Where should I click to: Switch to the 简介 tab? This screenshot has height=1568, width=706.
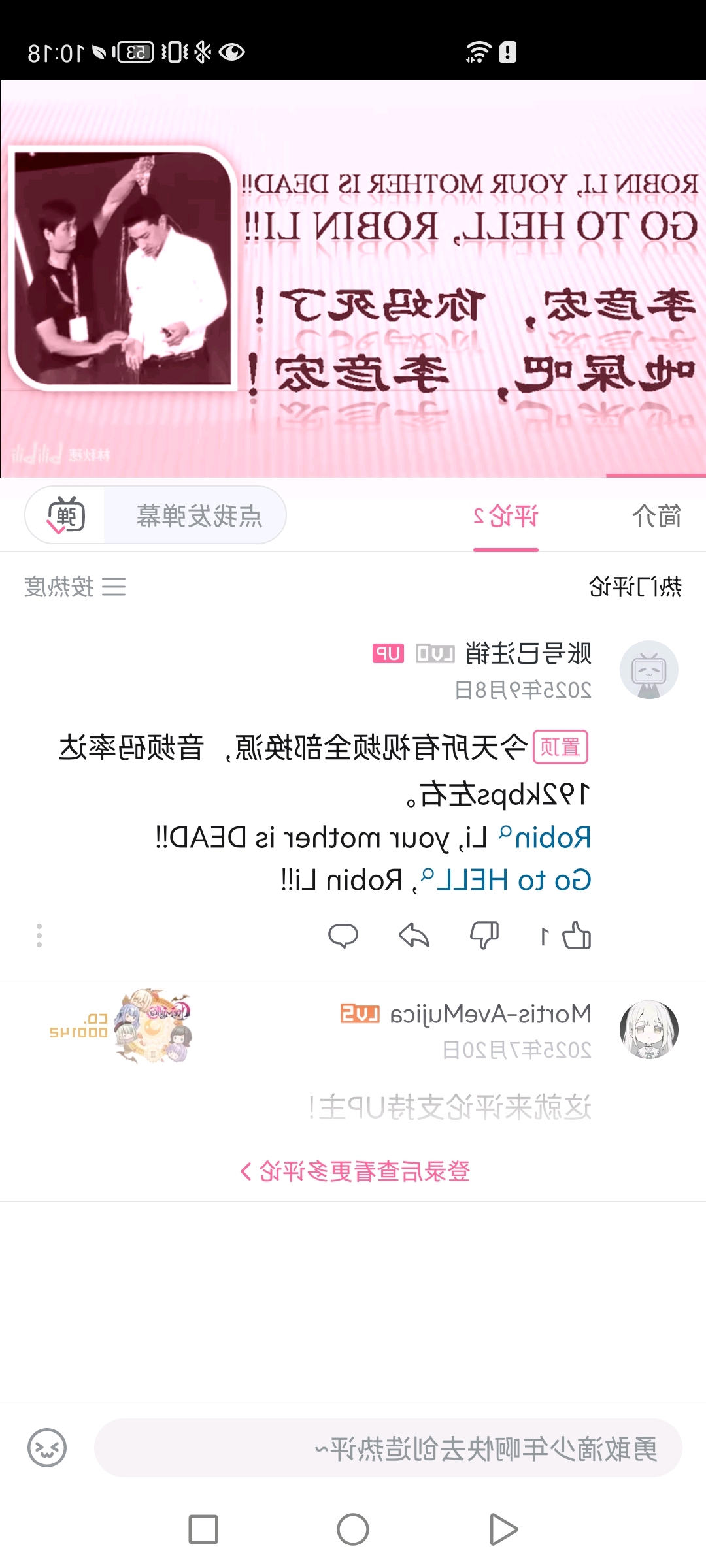pos(656,516)
